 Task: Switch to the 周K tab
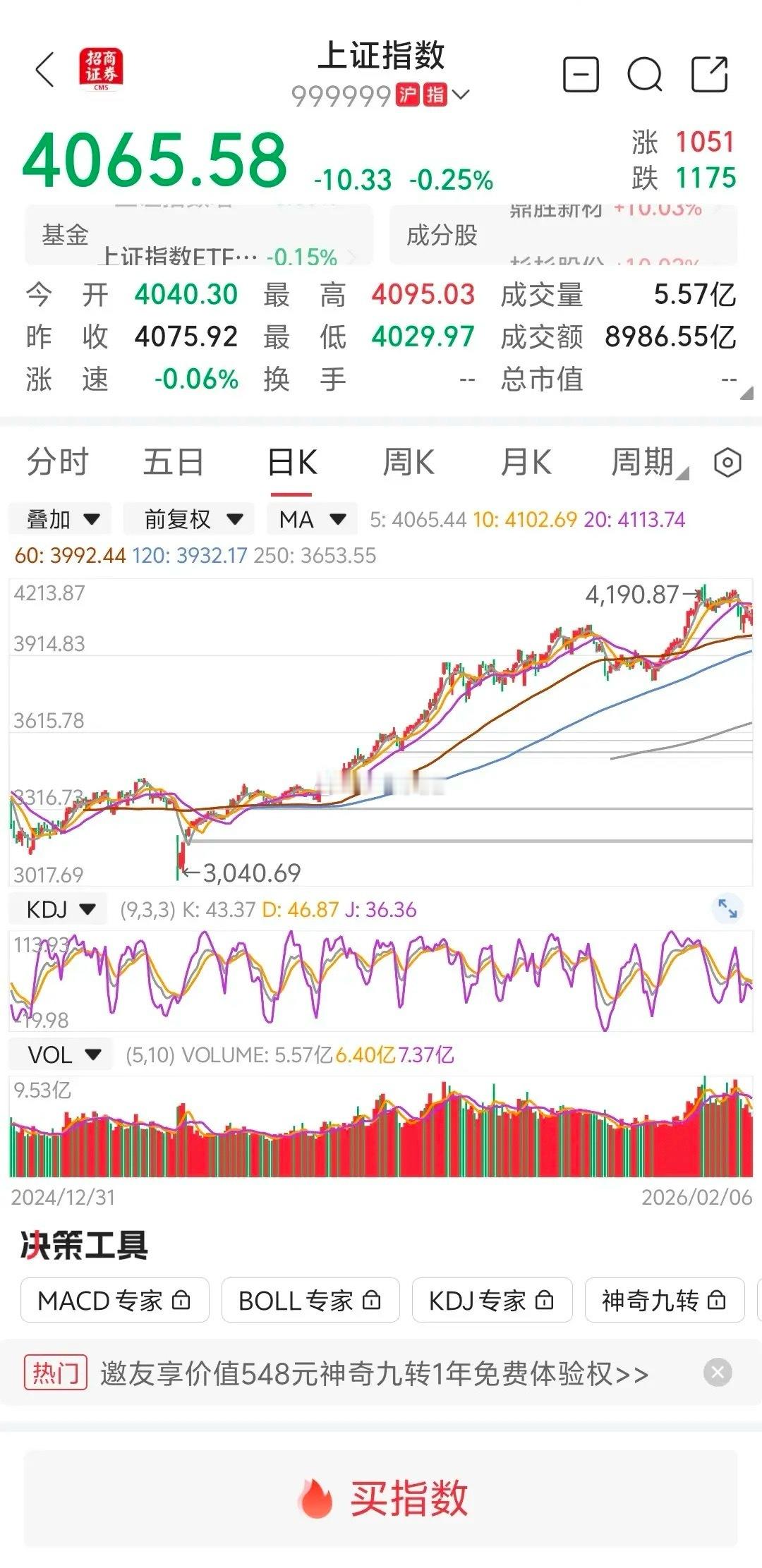[x=407, y=462]
